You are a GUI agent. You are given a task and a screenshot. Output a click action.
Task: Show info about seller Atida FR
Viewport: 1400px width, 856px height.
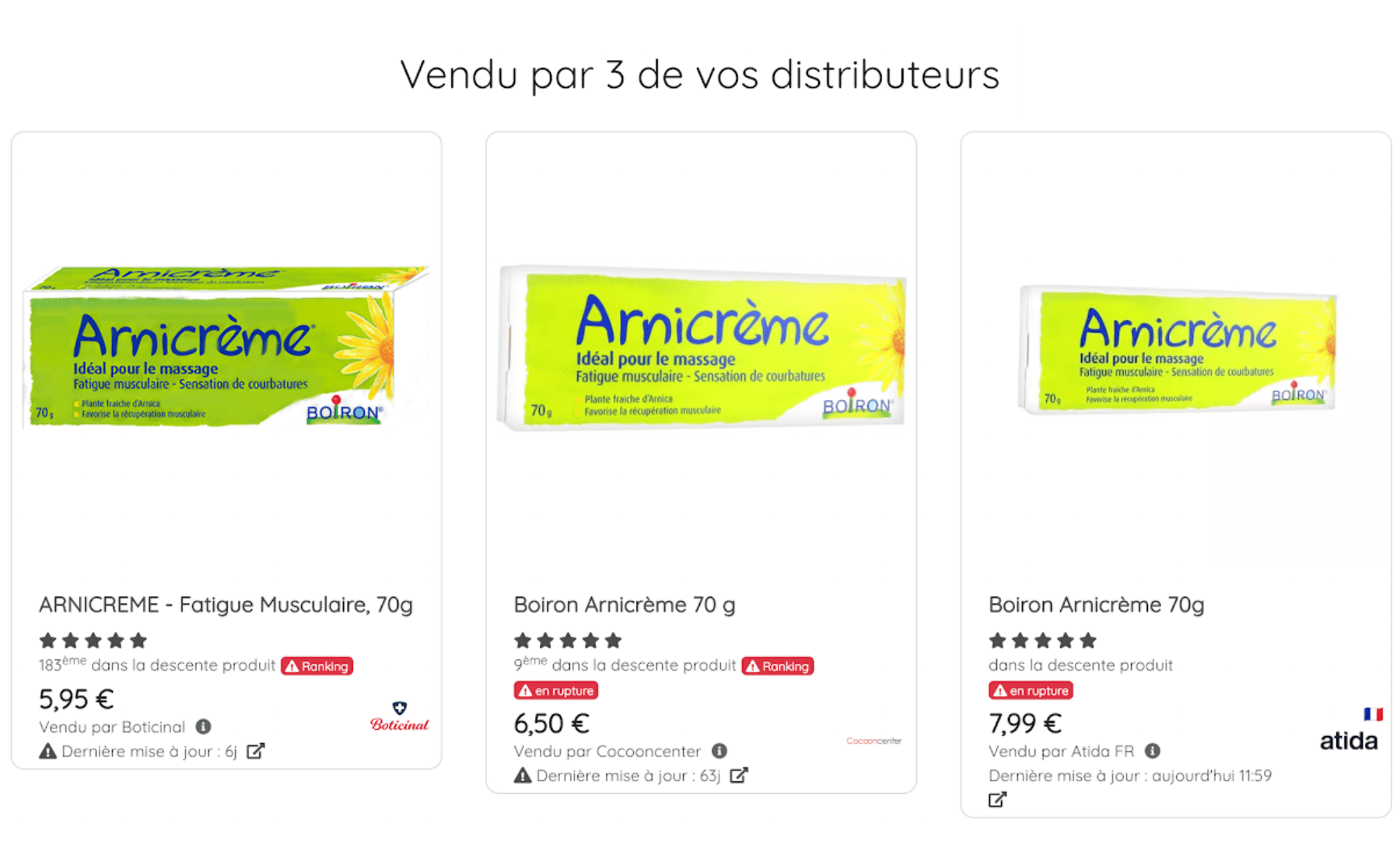coord(1153,751)
